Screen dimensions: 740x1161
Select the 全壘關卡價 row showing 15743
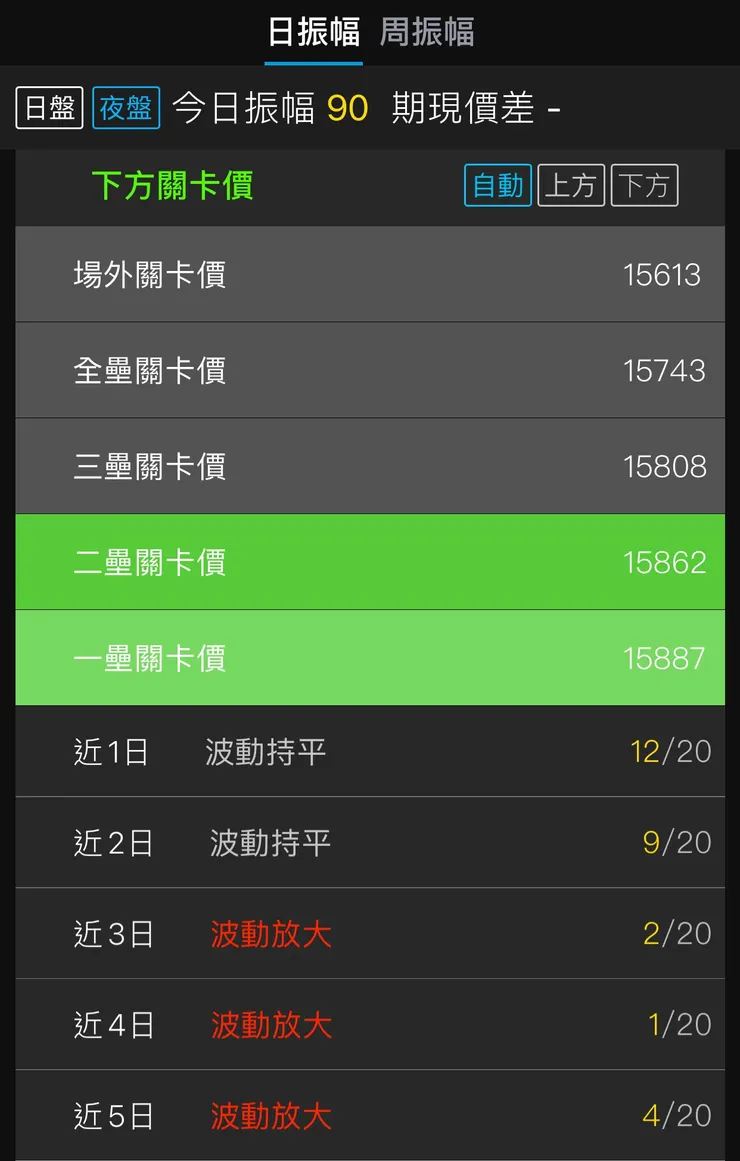(x=370, y=370)
